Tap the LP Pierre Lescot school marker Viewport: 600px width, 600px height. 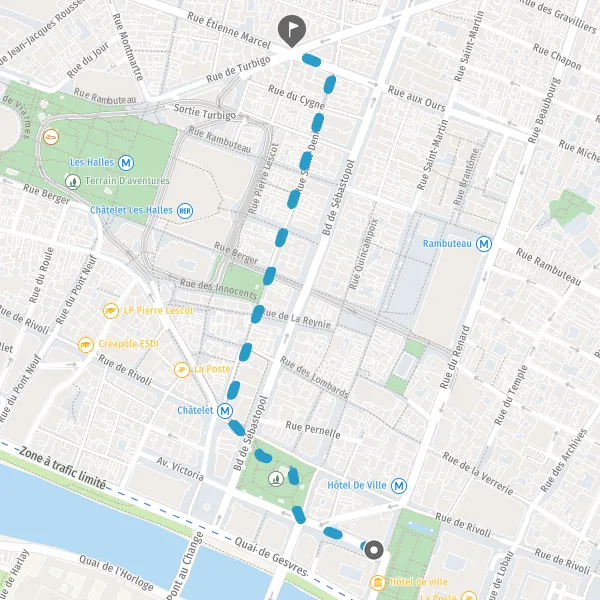coord(111,311)
